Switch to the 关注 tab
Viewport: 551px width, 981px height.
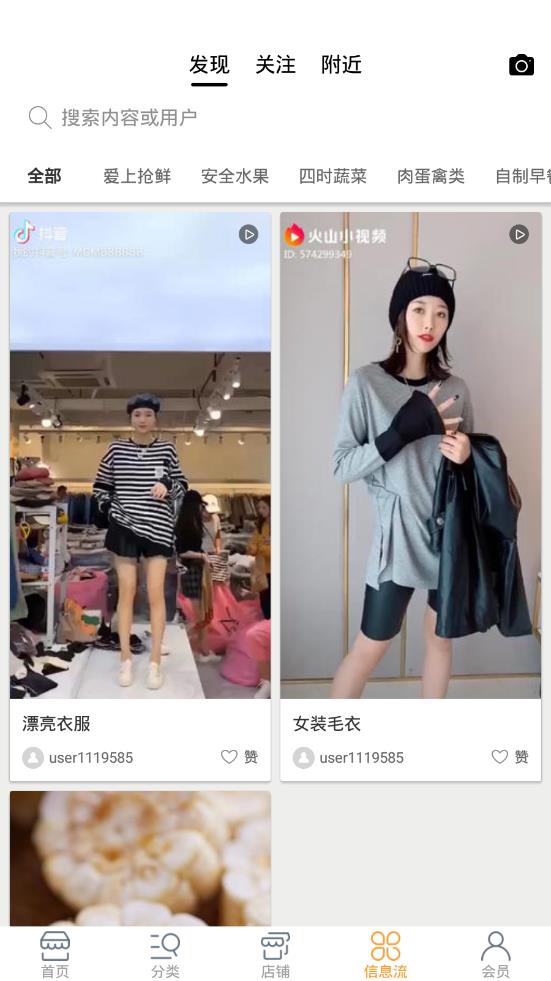(x=275, y=64)
